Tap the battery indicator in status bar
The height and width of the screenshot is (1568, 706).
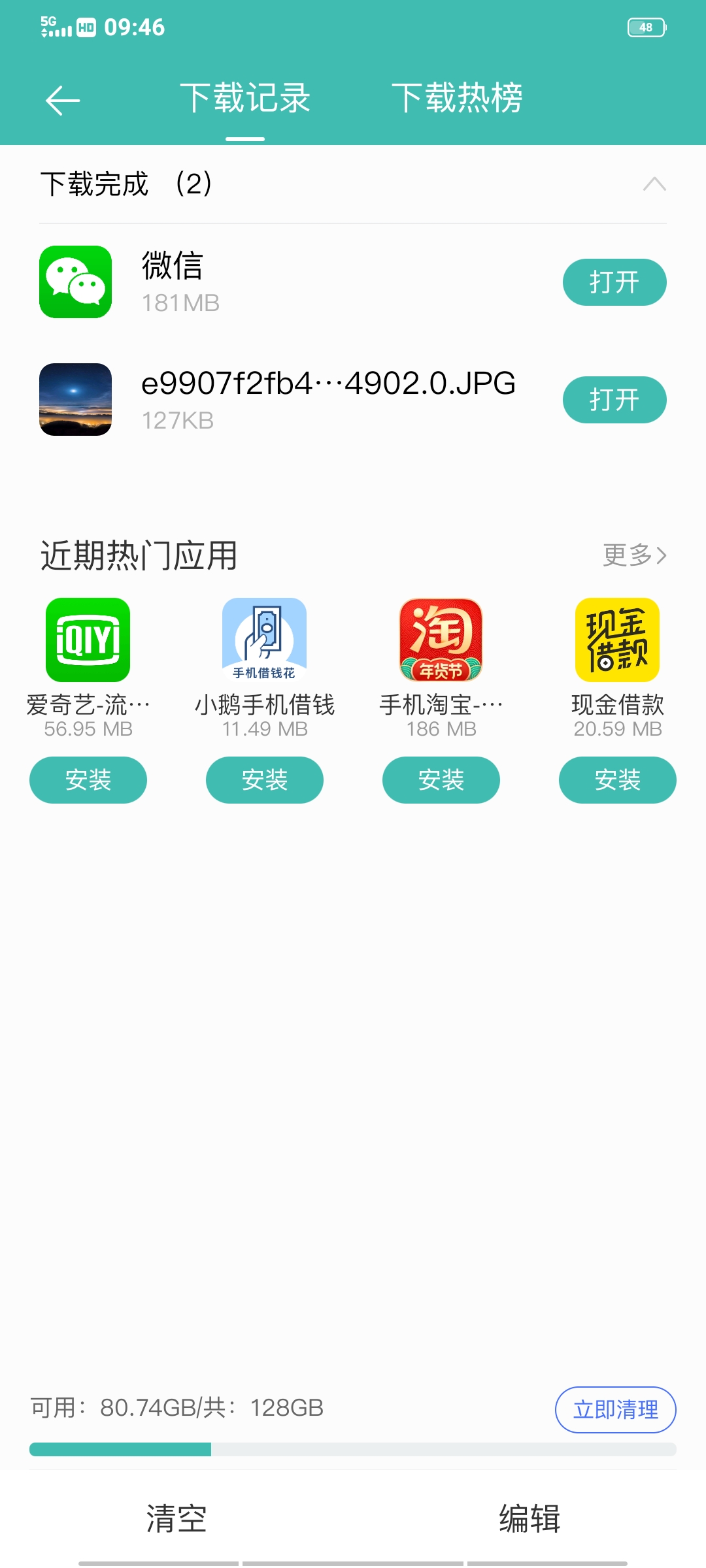647,26
